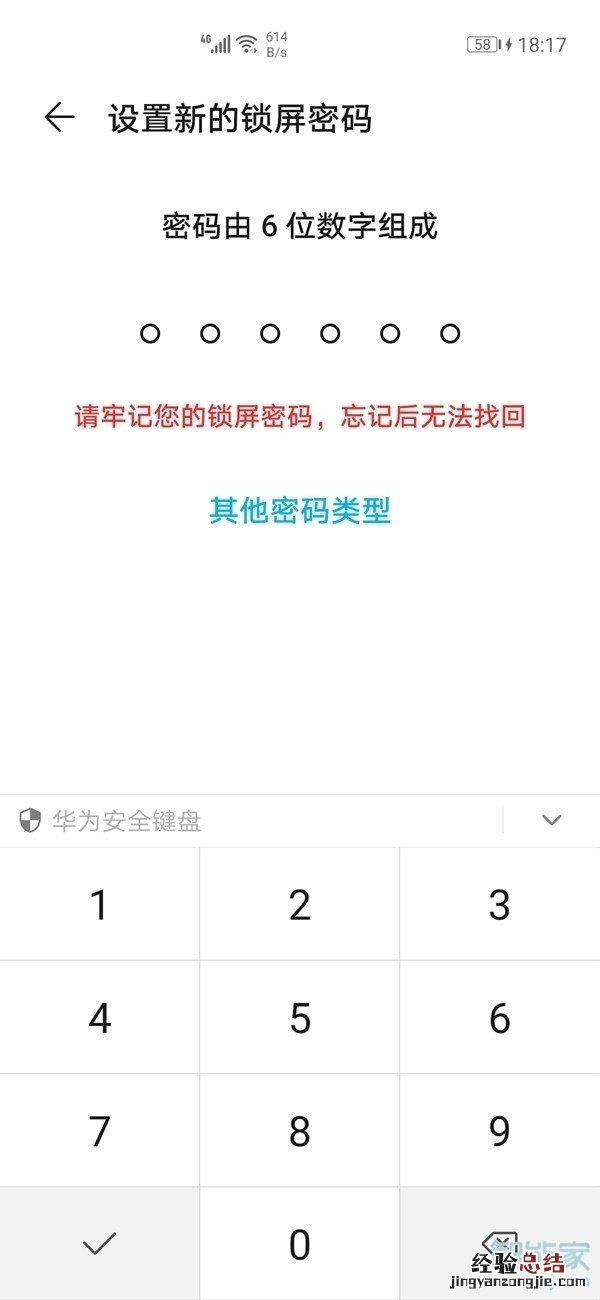This screenshot has height=1300, width=600.
Task: Enter digit 2 on keypad
Action: click(300, 905)
